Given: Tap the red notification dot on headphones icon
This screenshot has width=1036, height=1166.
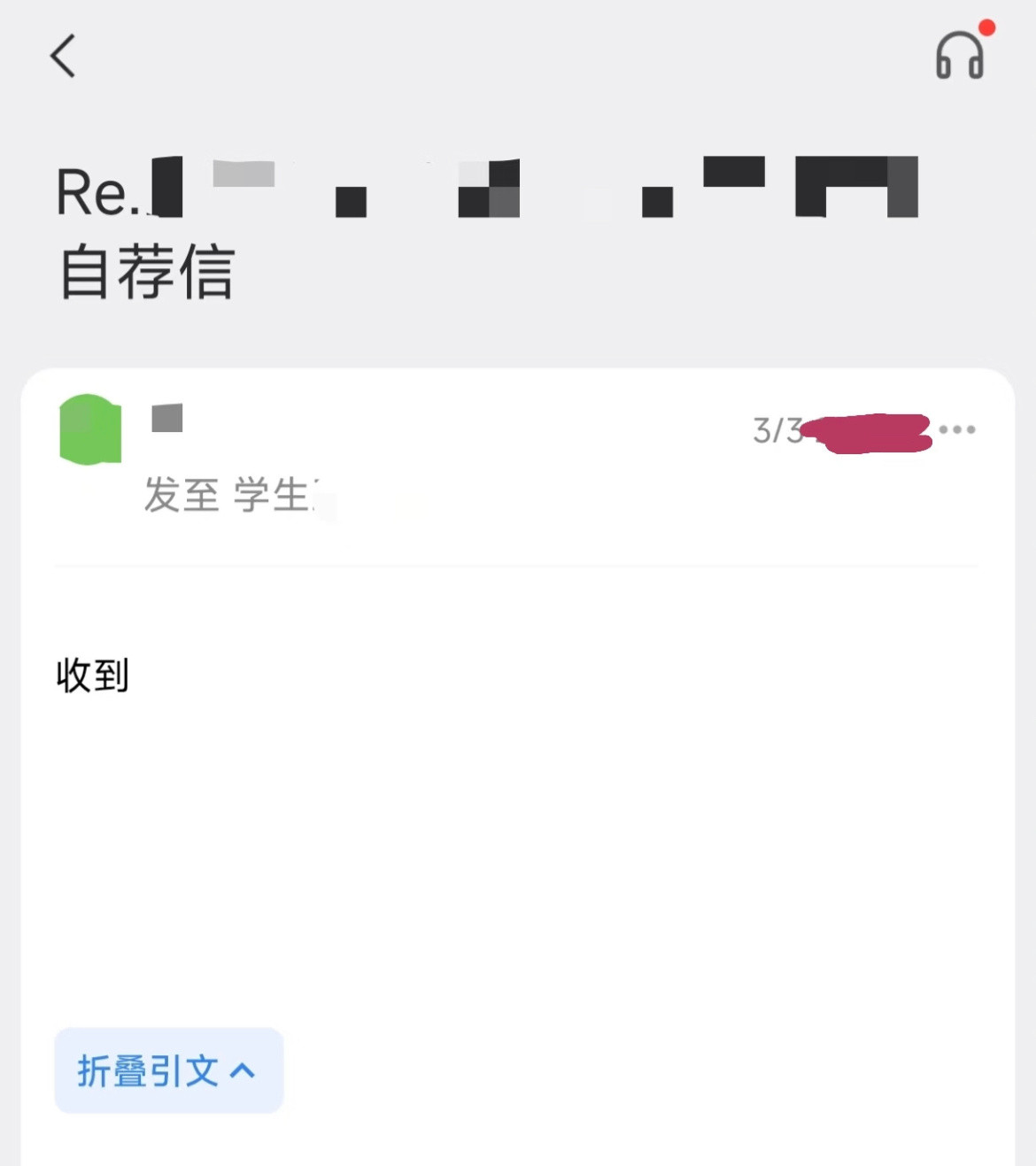Looking at the screenshot, I should click(x=986, y=27).
